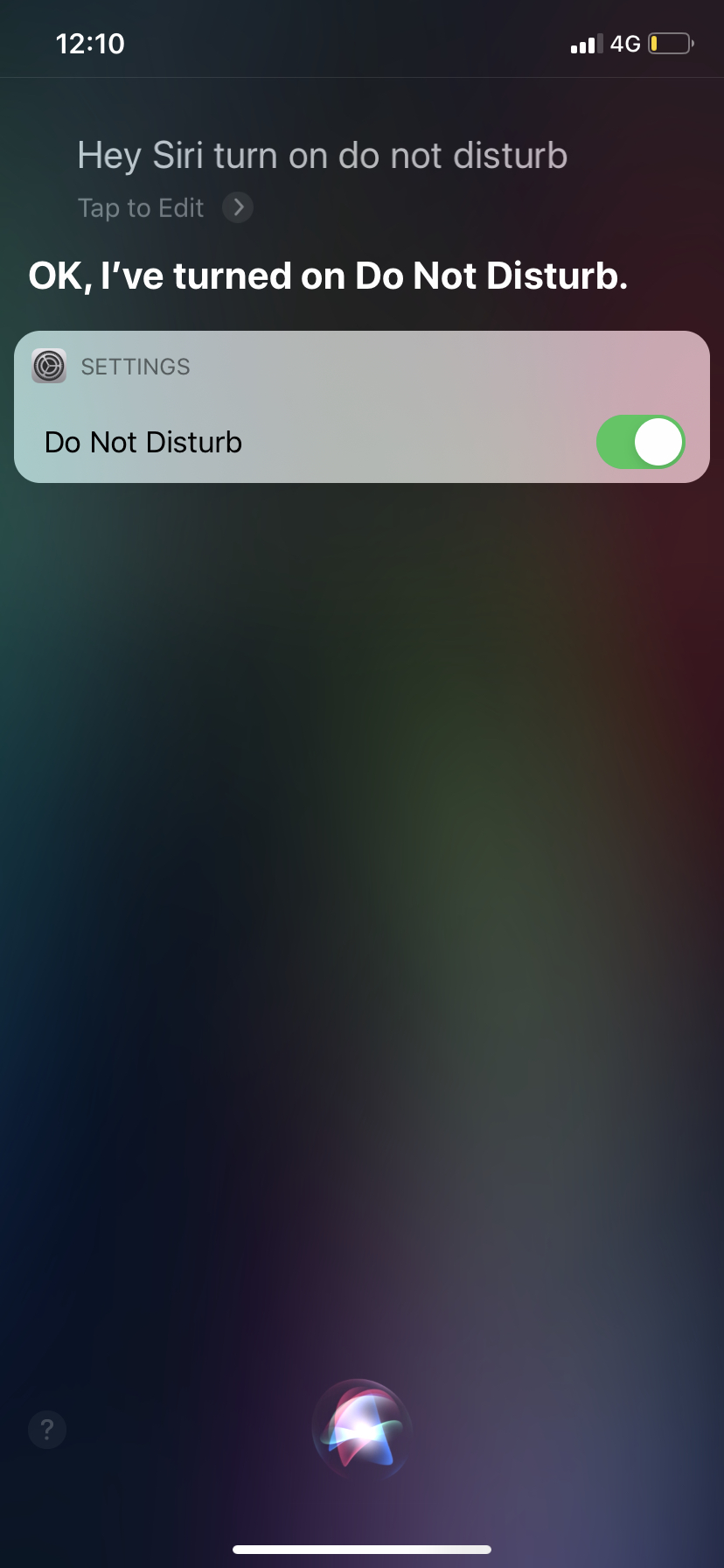Tap to Edit the Siri request

[165, 207]
